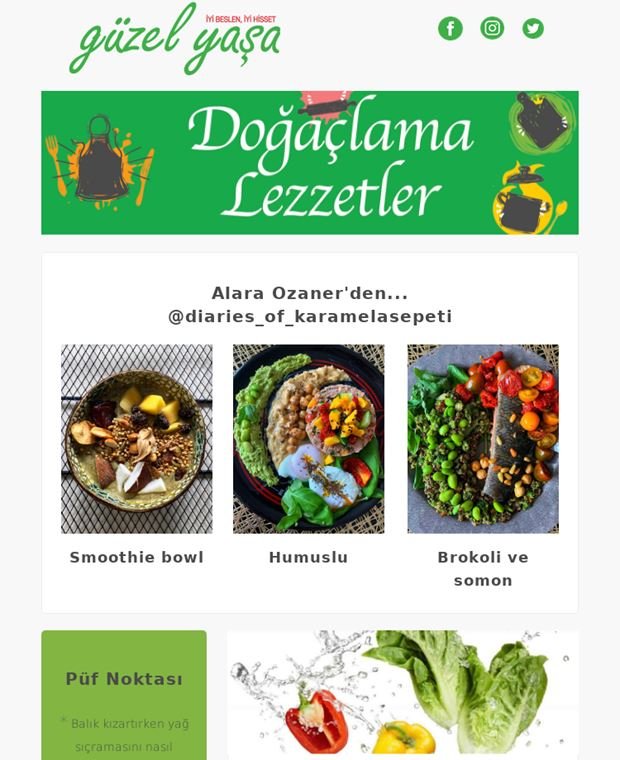The width and height of the screenshot is (620, 760).
Task: Open the Humuslu recipe photo
Action: point(308,439)
